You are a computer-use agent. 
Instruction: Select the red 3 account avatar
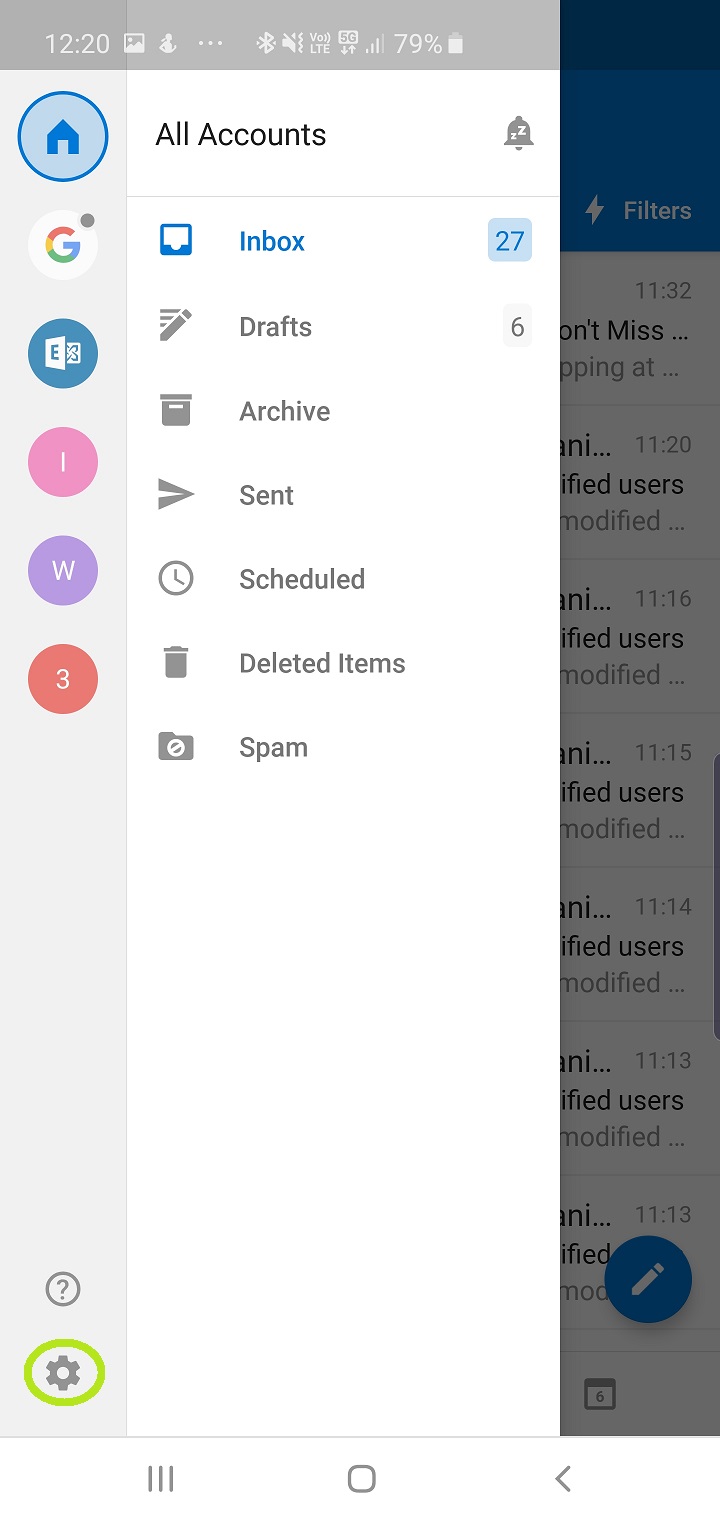click(63, 679)
